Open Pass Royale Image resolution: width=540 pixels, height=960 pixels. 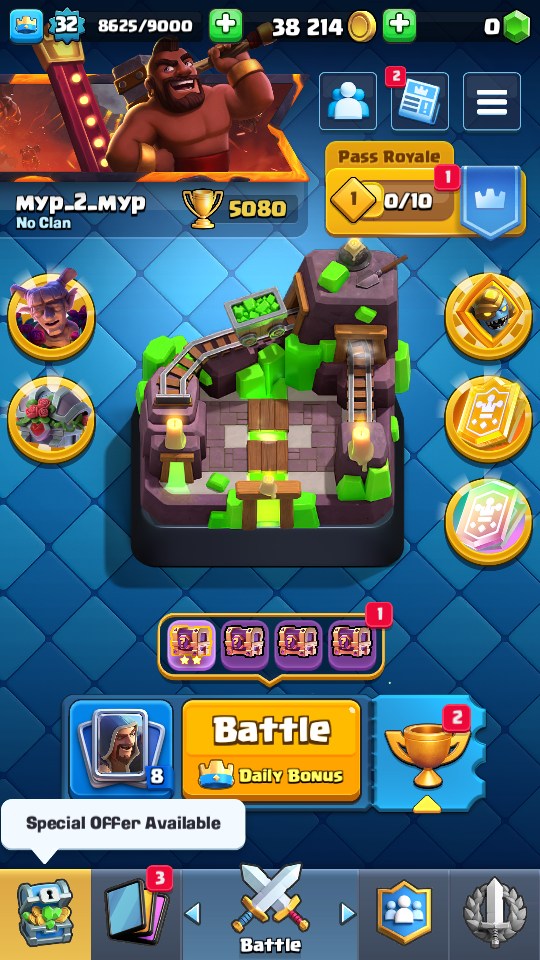[x=426, y=190]
